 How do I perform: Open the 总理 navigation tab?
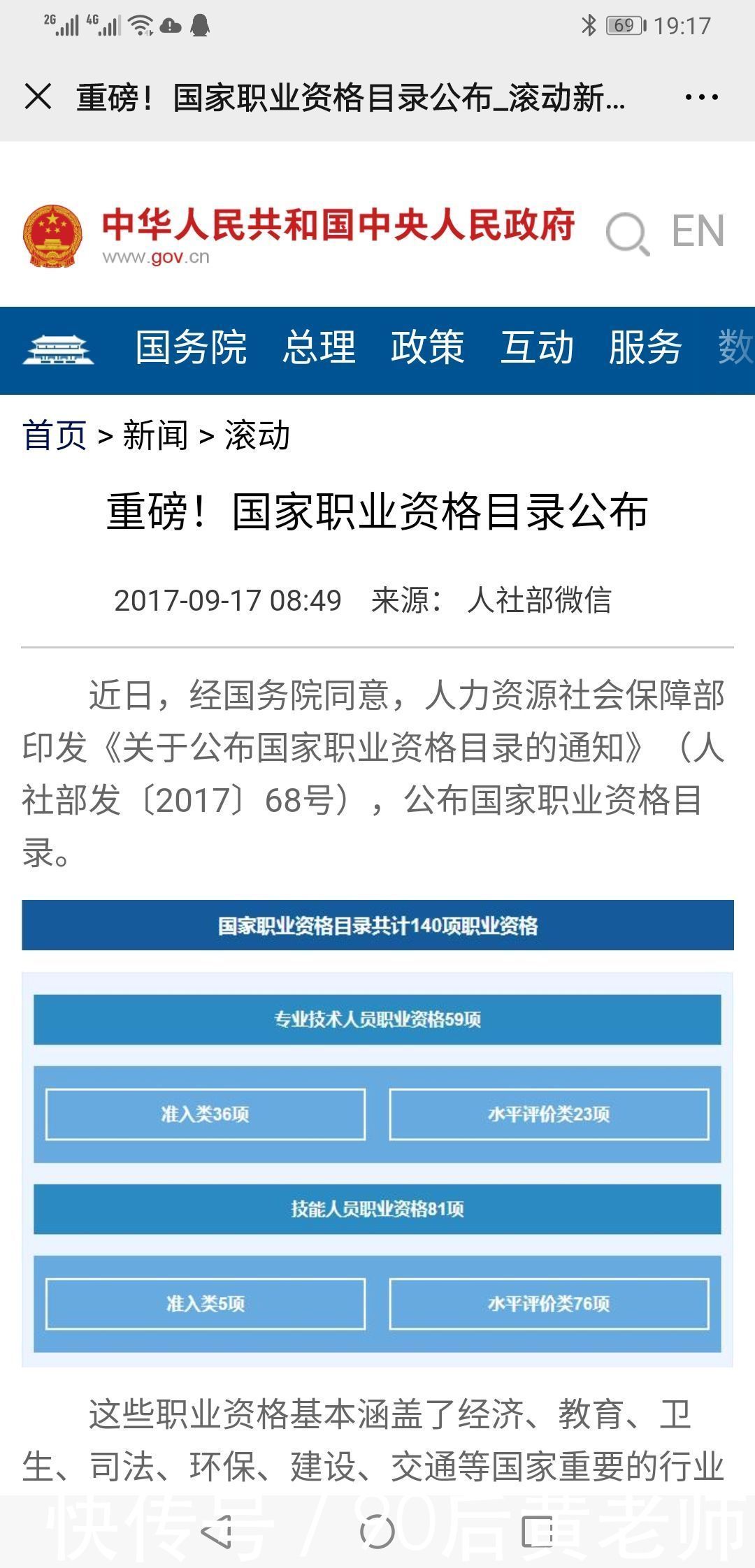[319, 348]
